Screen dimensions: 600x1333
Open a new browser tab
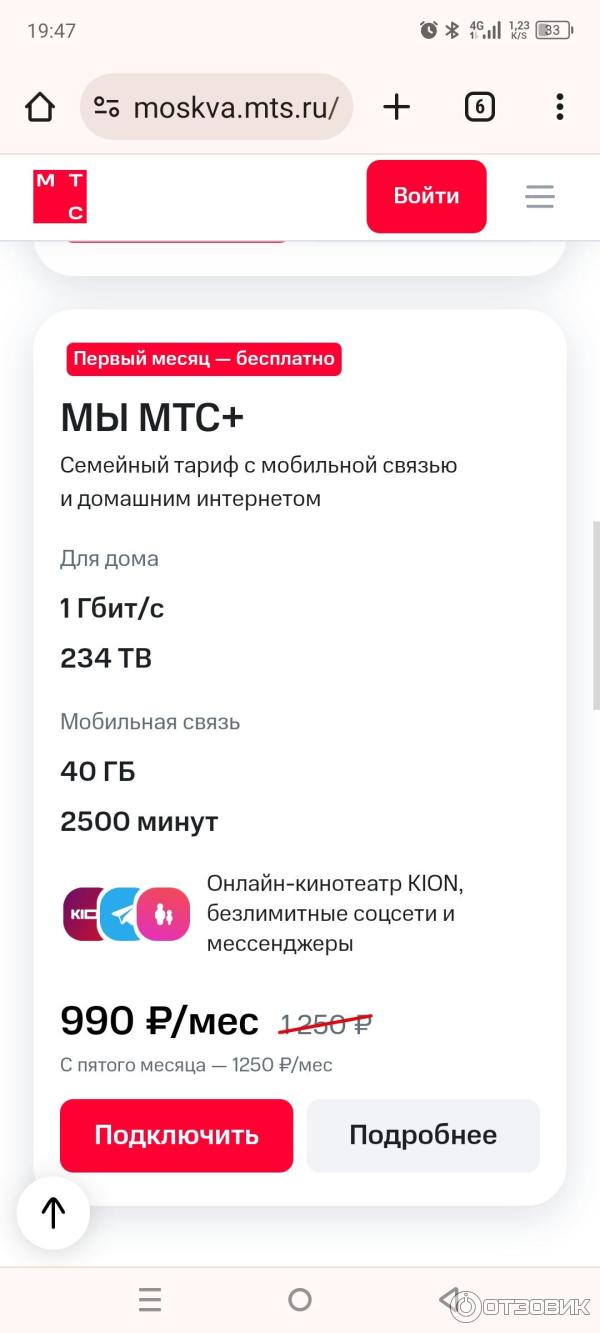pos(397,107)
